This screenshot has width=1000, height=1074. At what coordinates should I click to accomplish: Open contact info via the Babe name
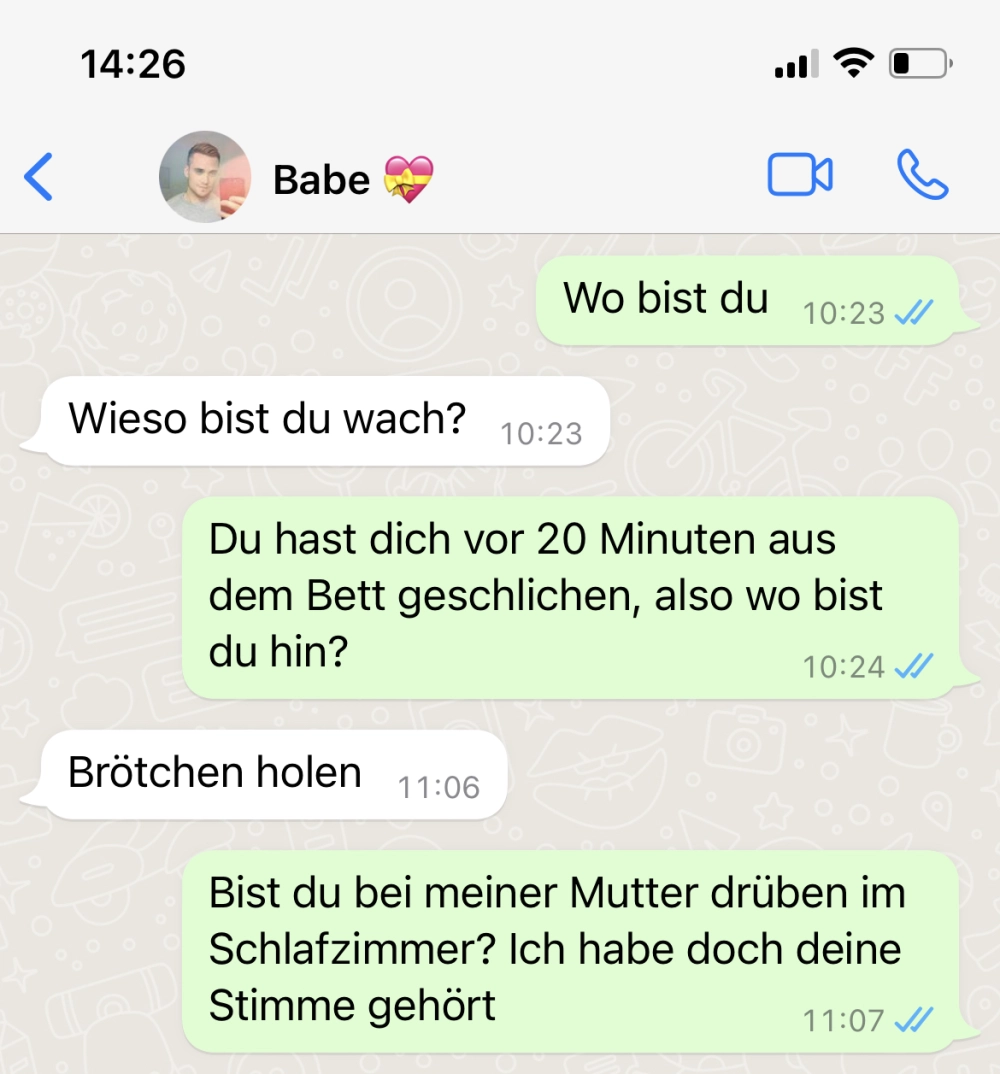322,180
